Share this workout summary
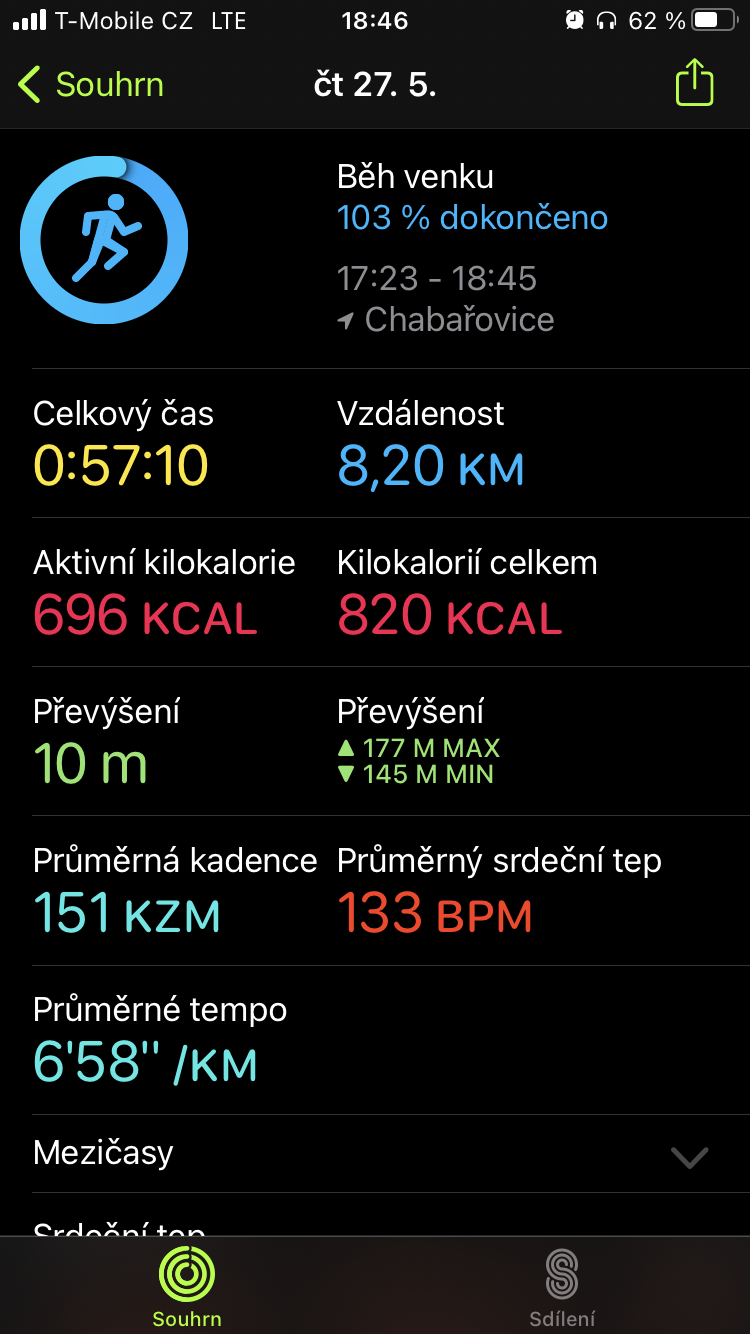Screen dimensions: 750x1334 [694, 82]
